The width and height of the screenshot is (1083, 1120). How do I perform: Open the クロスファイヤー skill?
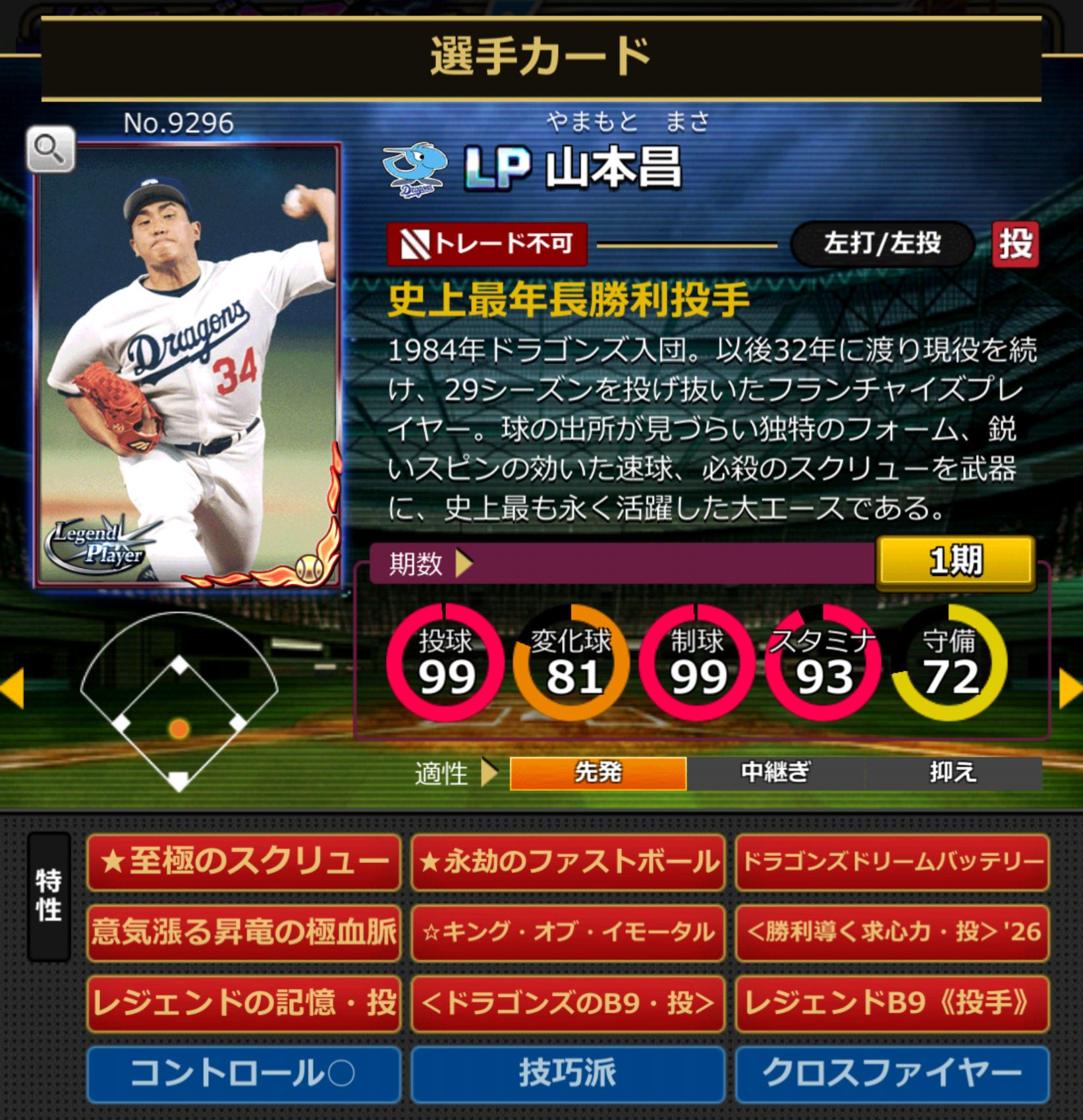(x=892, y=1074)
